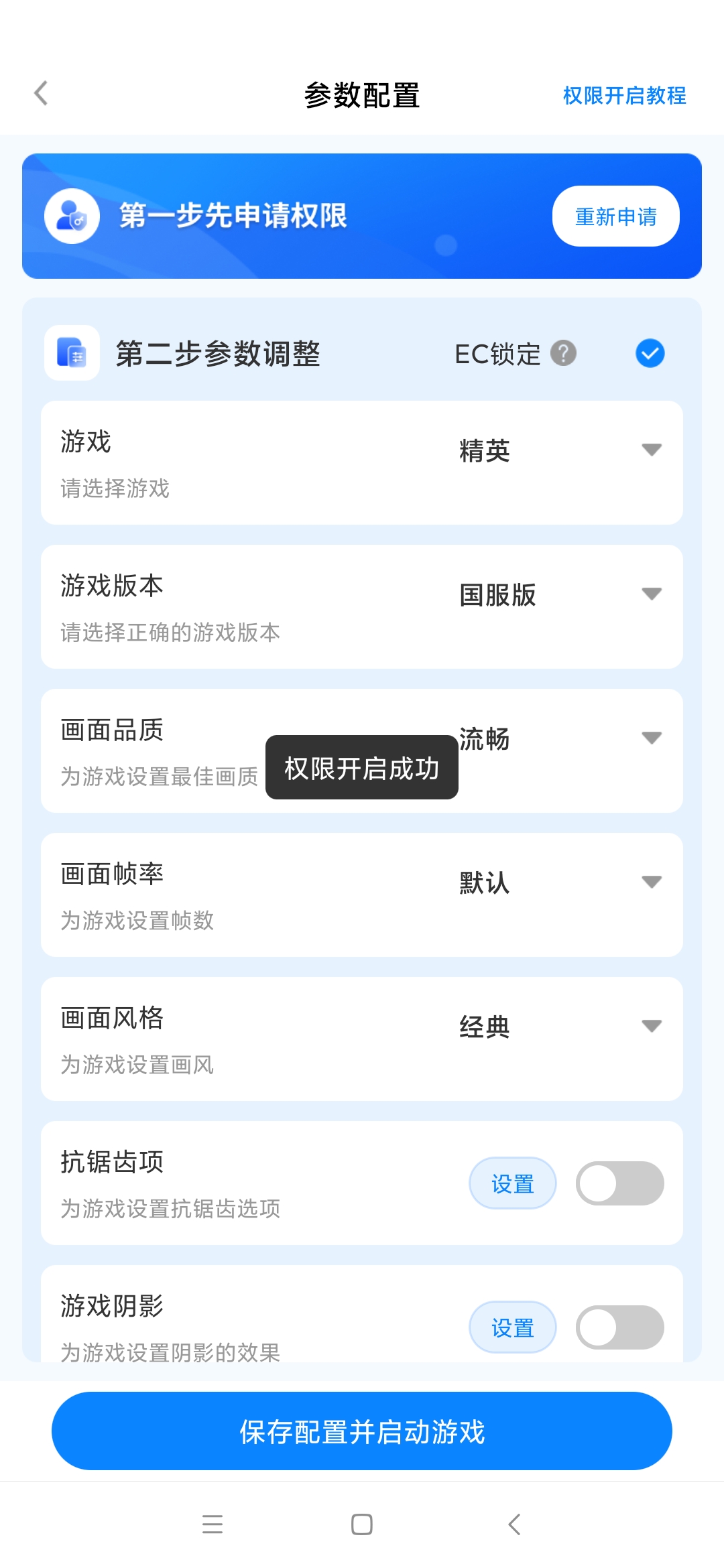Tap the 重新申请 button
Image resolution: width=724 pixels, height=1568 pixels.
tap(615, 216)
